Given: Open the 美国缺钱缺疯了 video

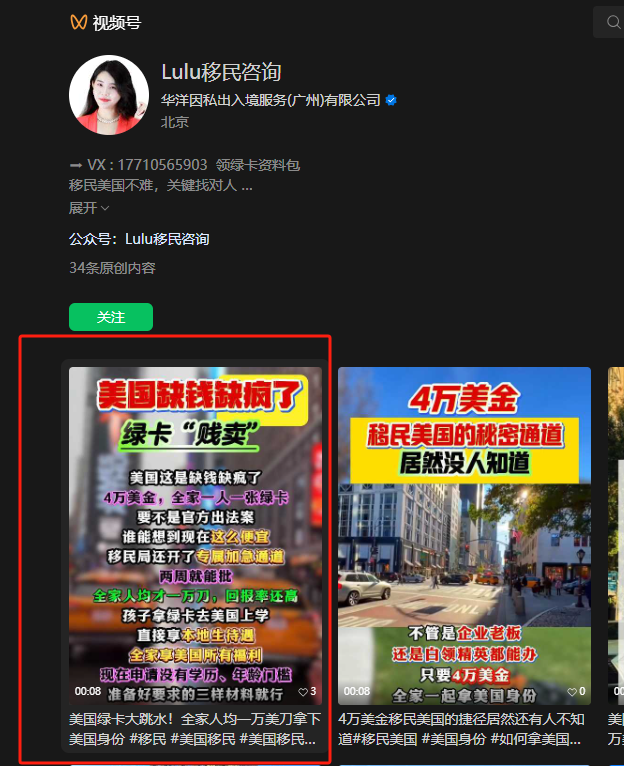Looking at the screenshot, I should click(195, 535).
